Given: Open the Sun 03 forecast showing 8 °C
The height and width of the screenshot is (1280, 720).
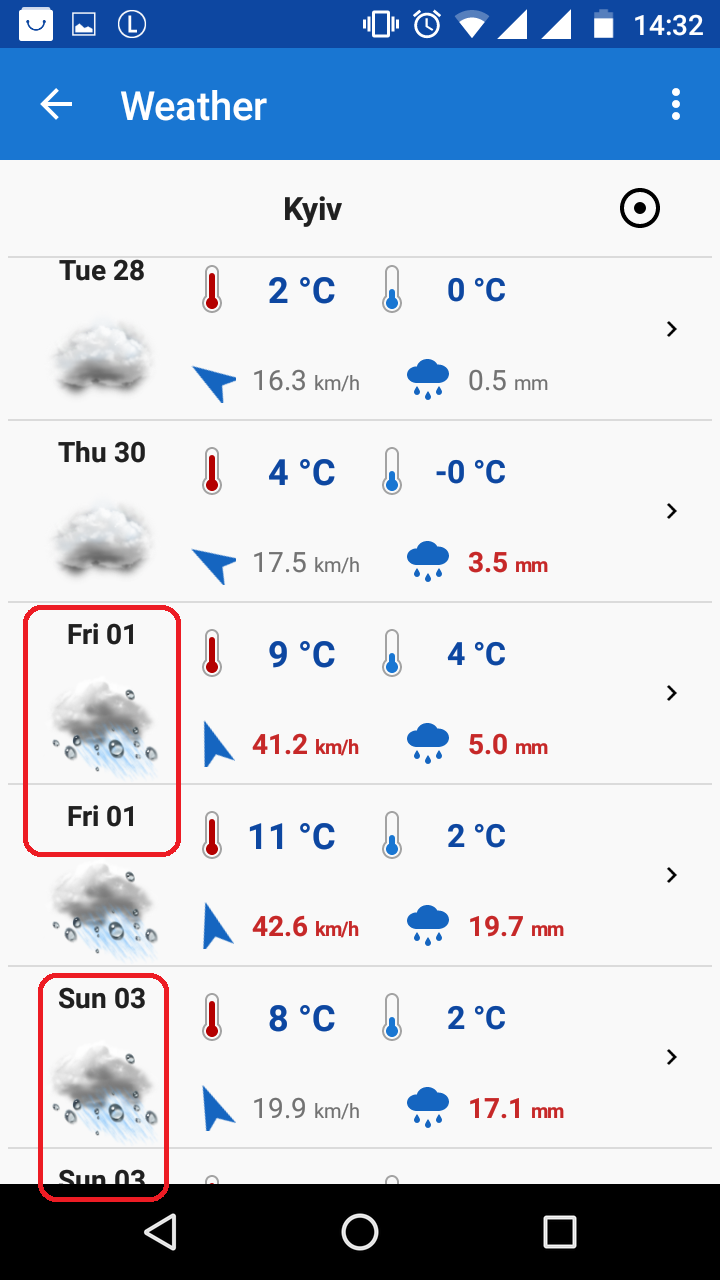Looking at the screenshot, I should [x=671, y=1057].
